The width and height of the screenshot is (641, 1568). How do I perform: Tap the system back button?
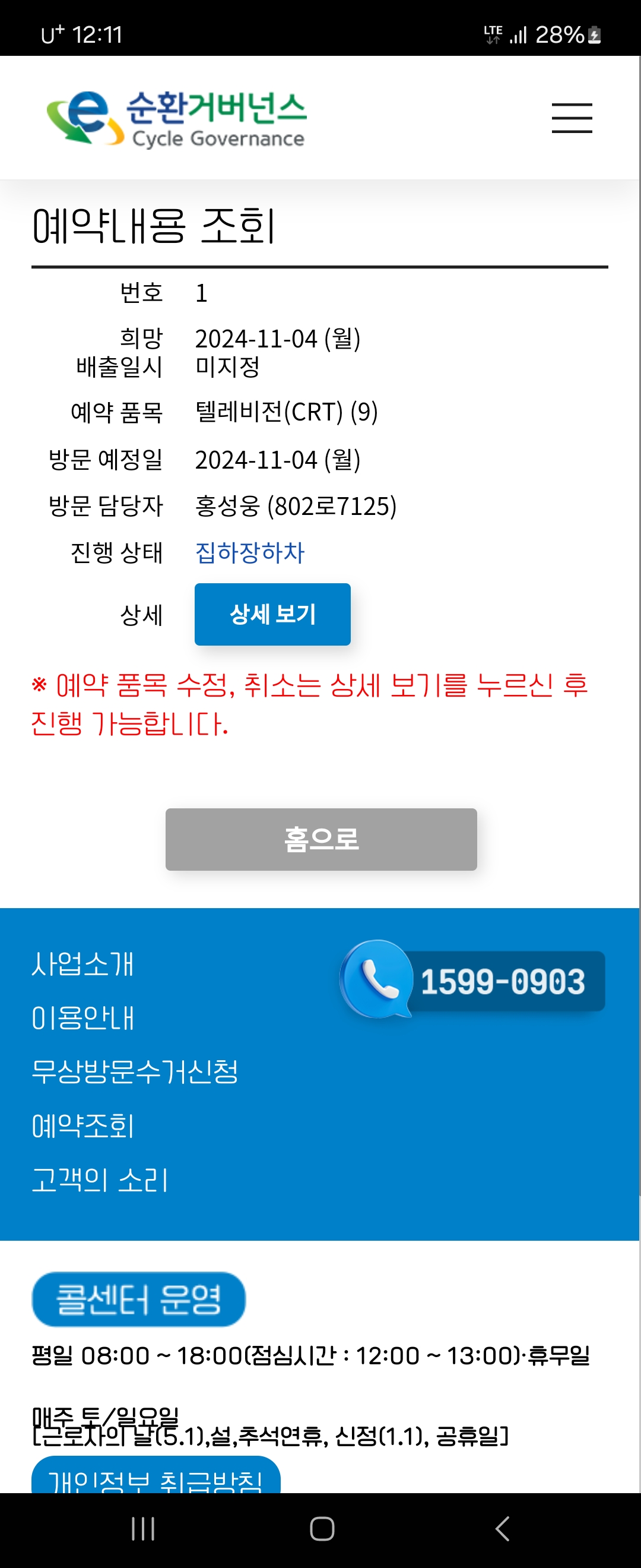click(x=502, y=1528)
